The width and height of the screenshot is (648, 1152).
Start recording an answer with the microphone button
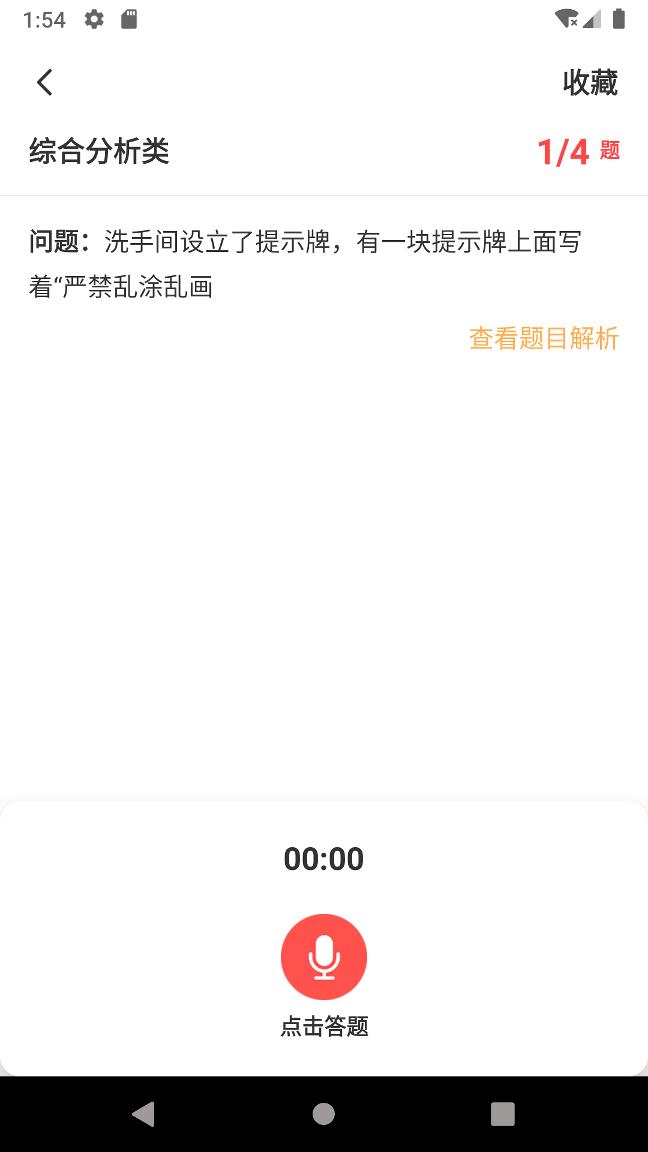pyautogui.click(x=324, y=957)
